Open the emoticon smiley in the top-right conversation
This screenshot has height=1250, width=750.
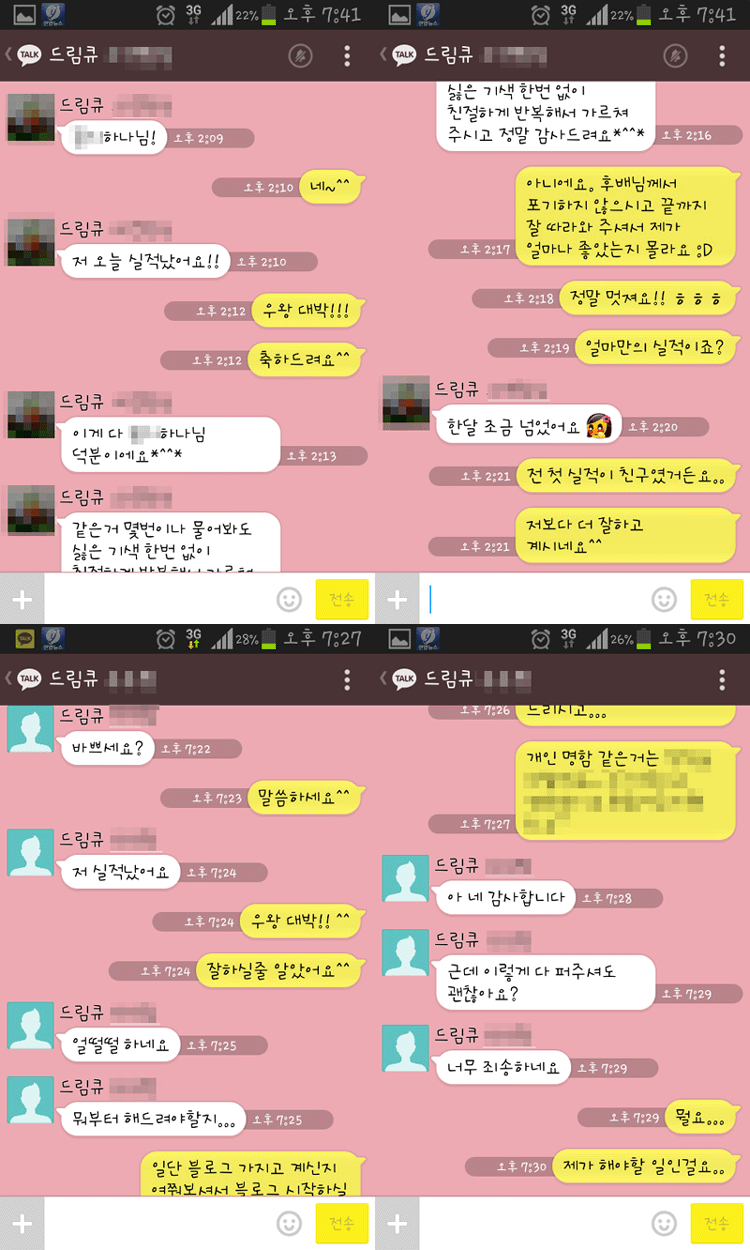coord(663,598)
